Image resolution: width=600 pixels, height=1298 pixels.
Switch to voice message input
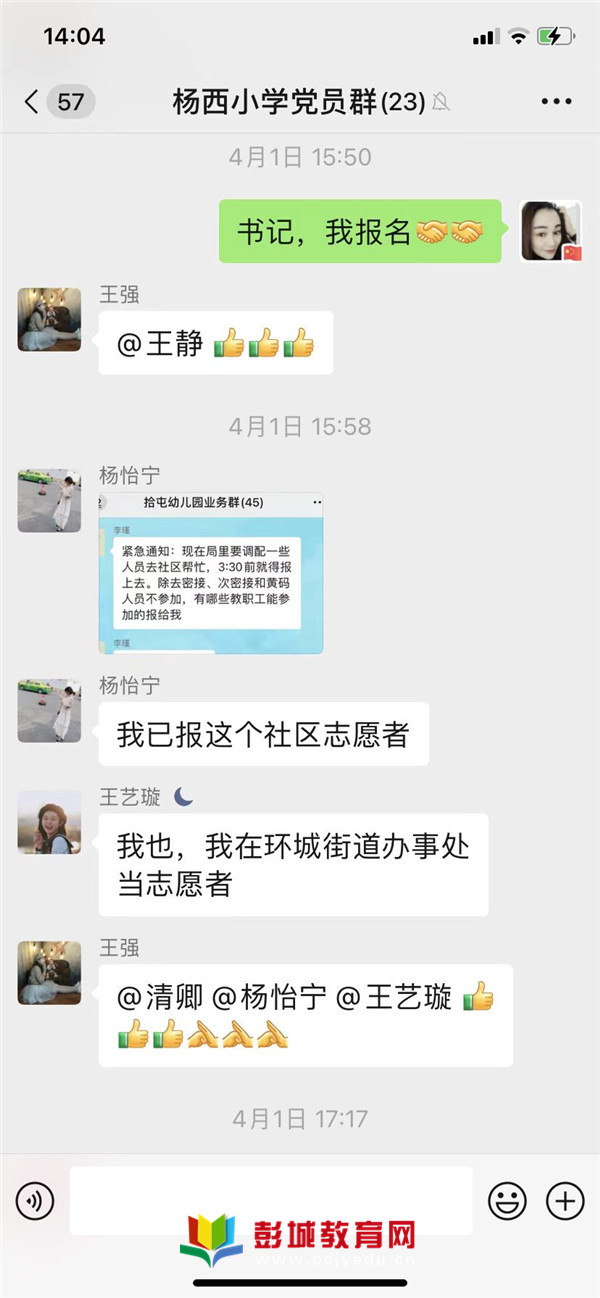pos(35,1200)
